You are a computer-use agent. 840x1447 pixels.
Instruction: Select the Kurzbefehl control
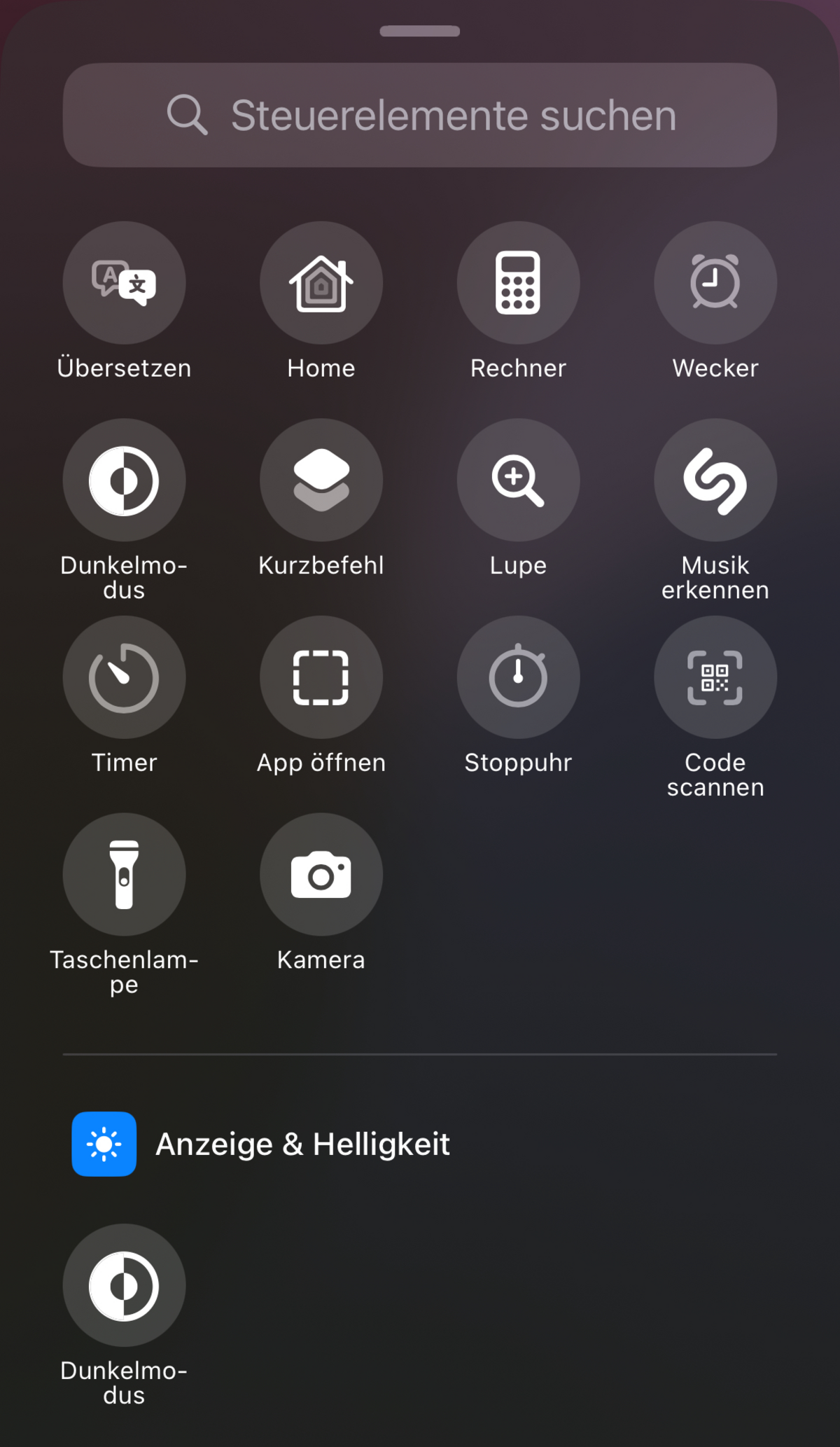[321, 480]
